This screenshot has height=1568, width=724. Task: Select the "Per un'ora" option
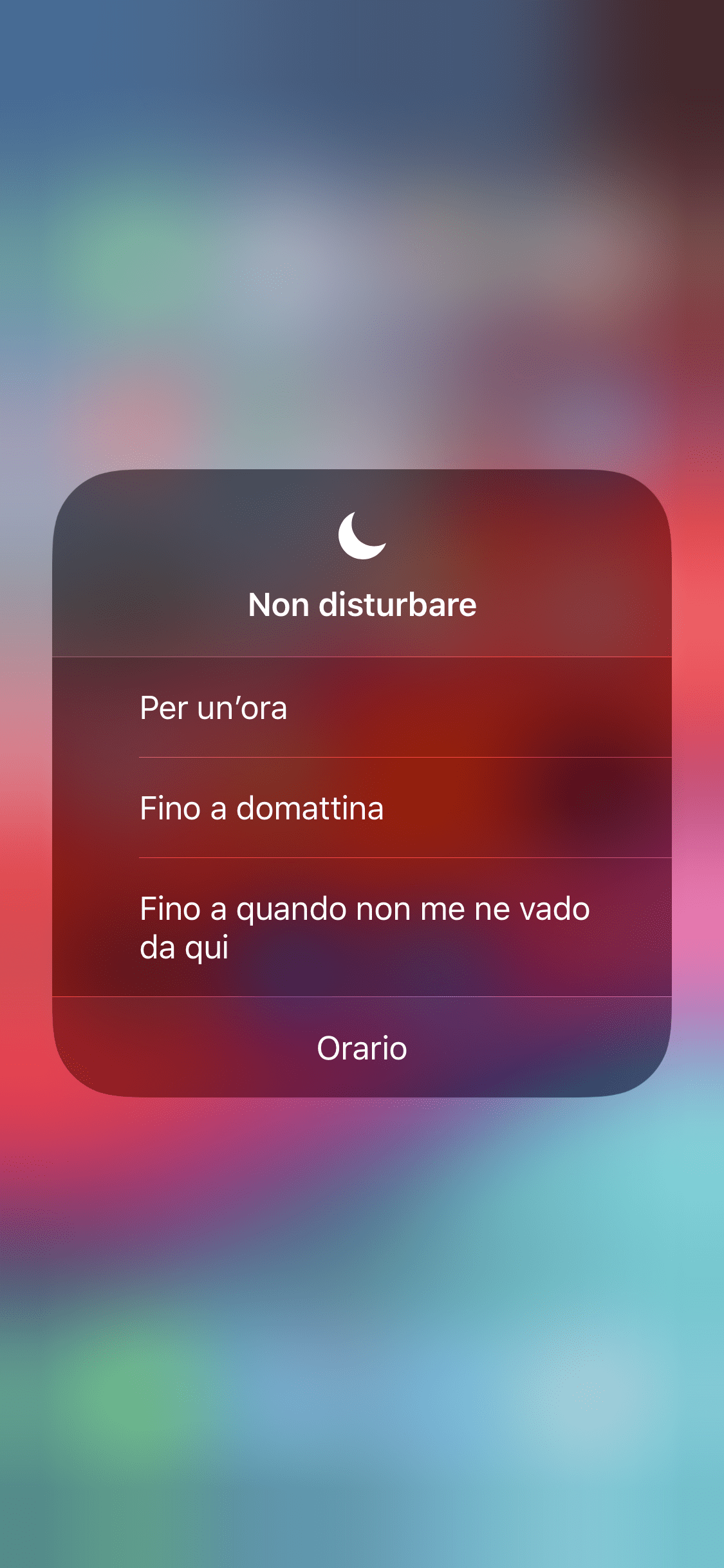click(x=362, y=707)
